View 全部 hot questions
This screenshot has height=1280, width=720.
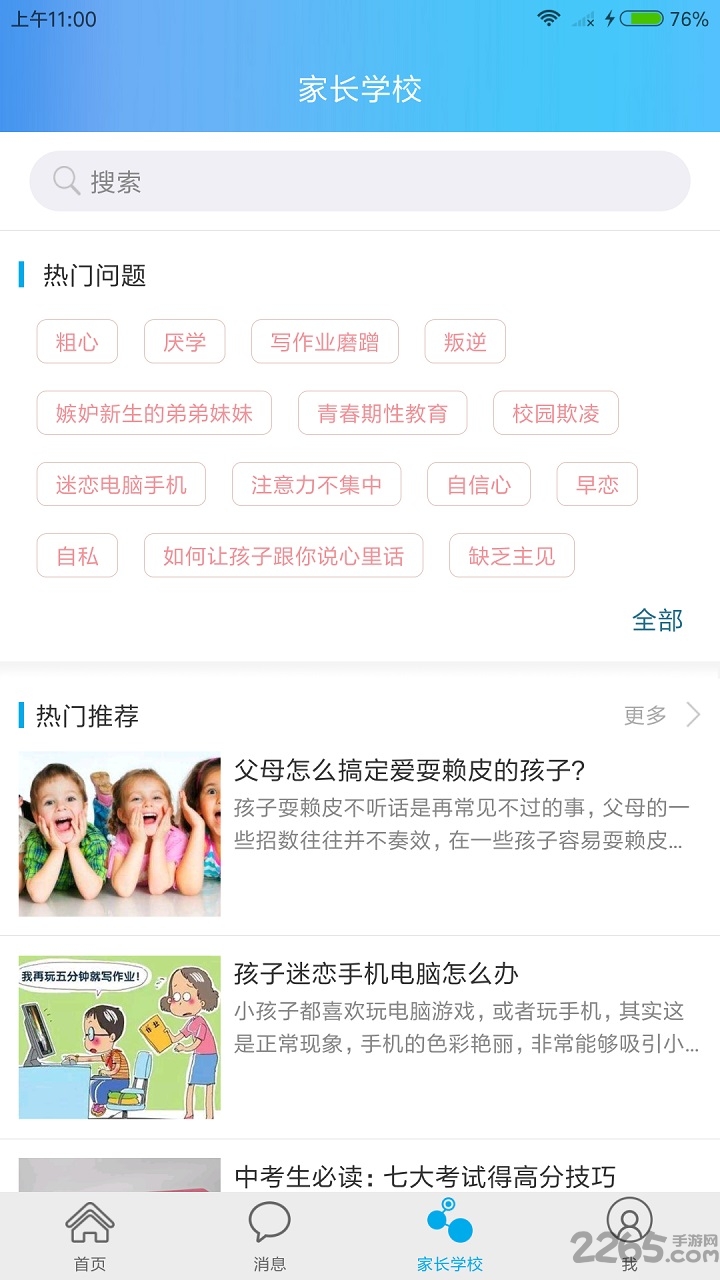656,620
